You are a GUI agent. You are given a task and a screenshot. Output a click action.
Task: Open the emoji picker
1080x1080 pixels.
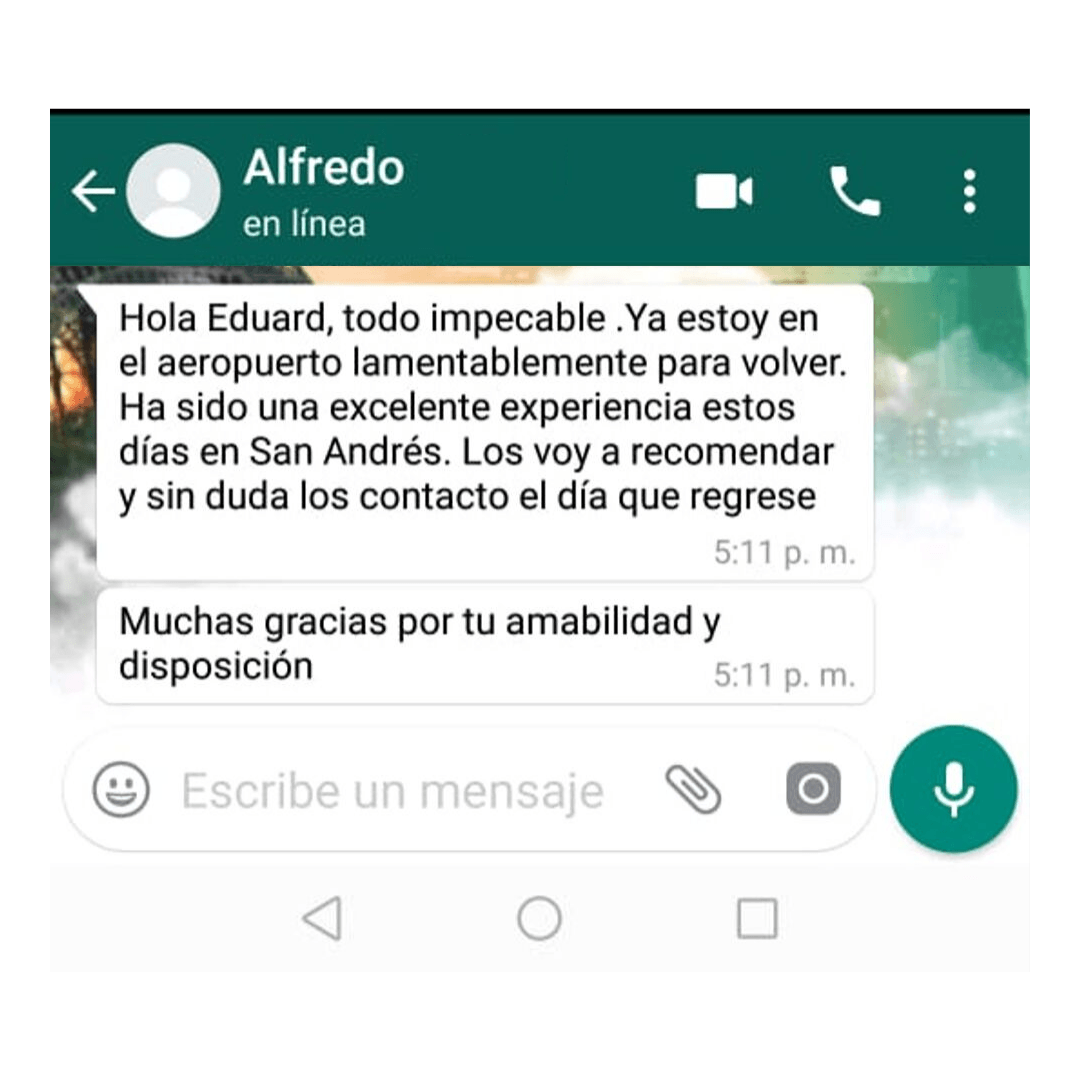point(121,790)
